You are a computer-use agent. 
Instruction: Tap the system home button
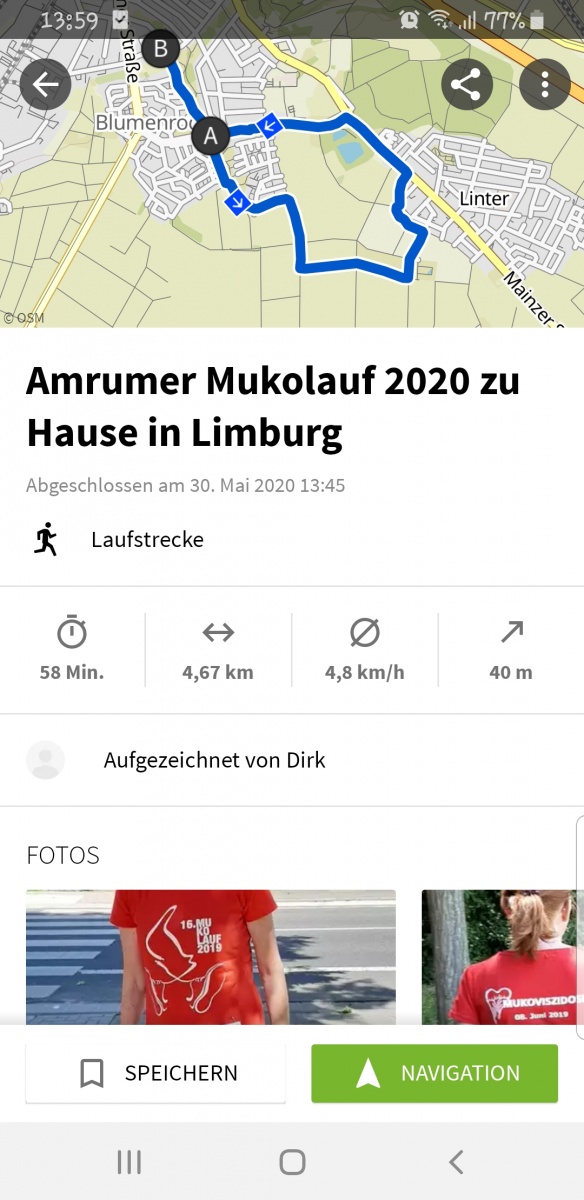[292, 1161]
